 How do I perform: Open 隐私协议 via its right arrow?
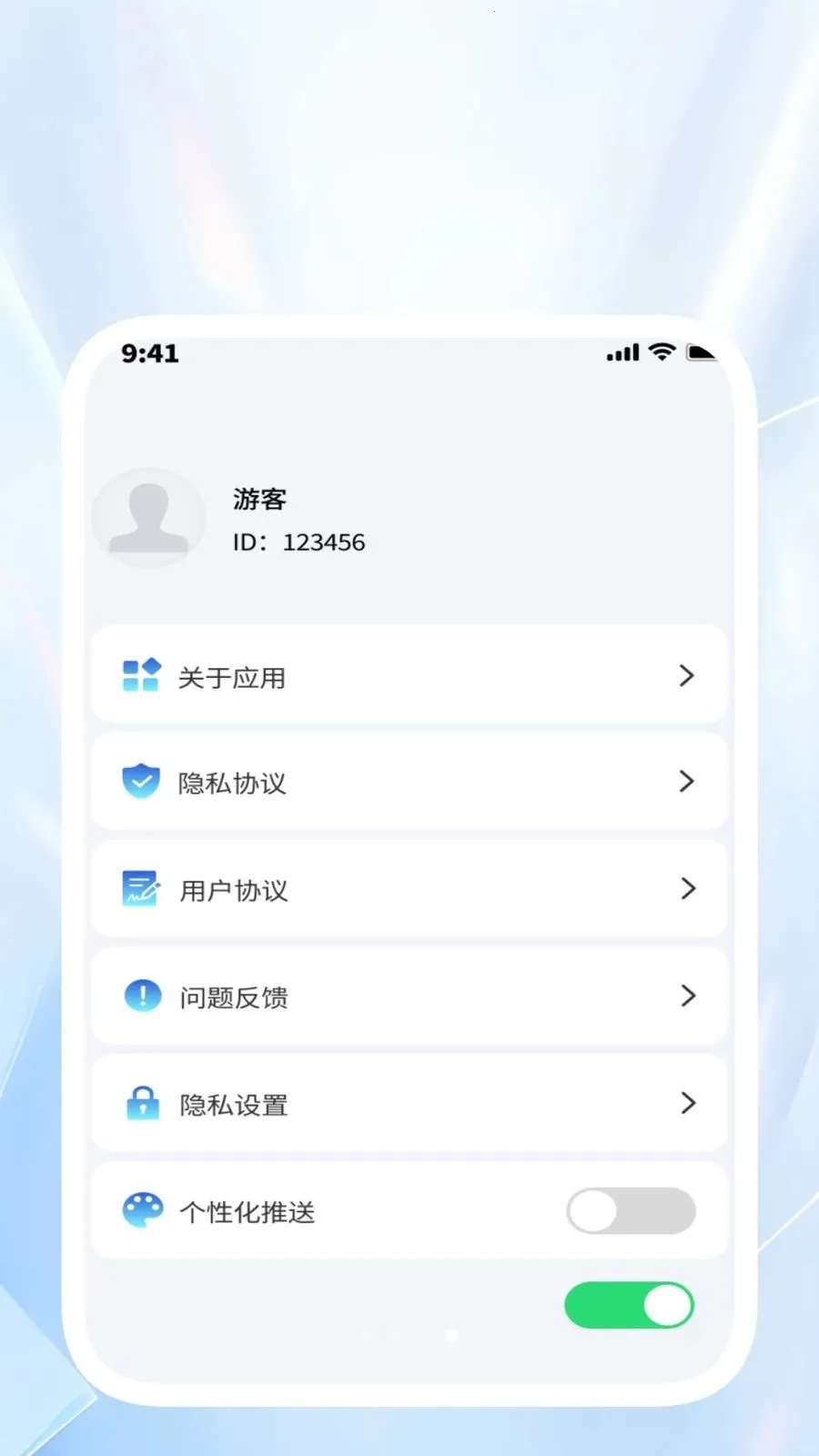click(x=686, y=782)
